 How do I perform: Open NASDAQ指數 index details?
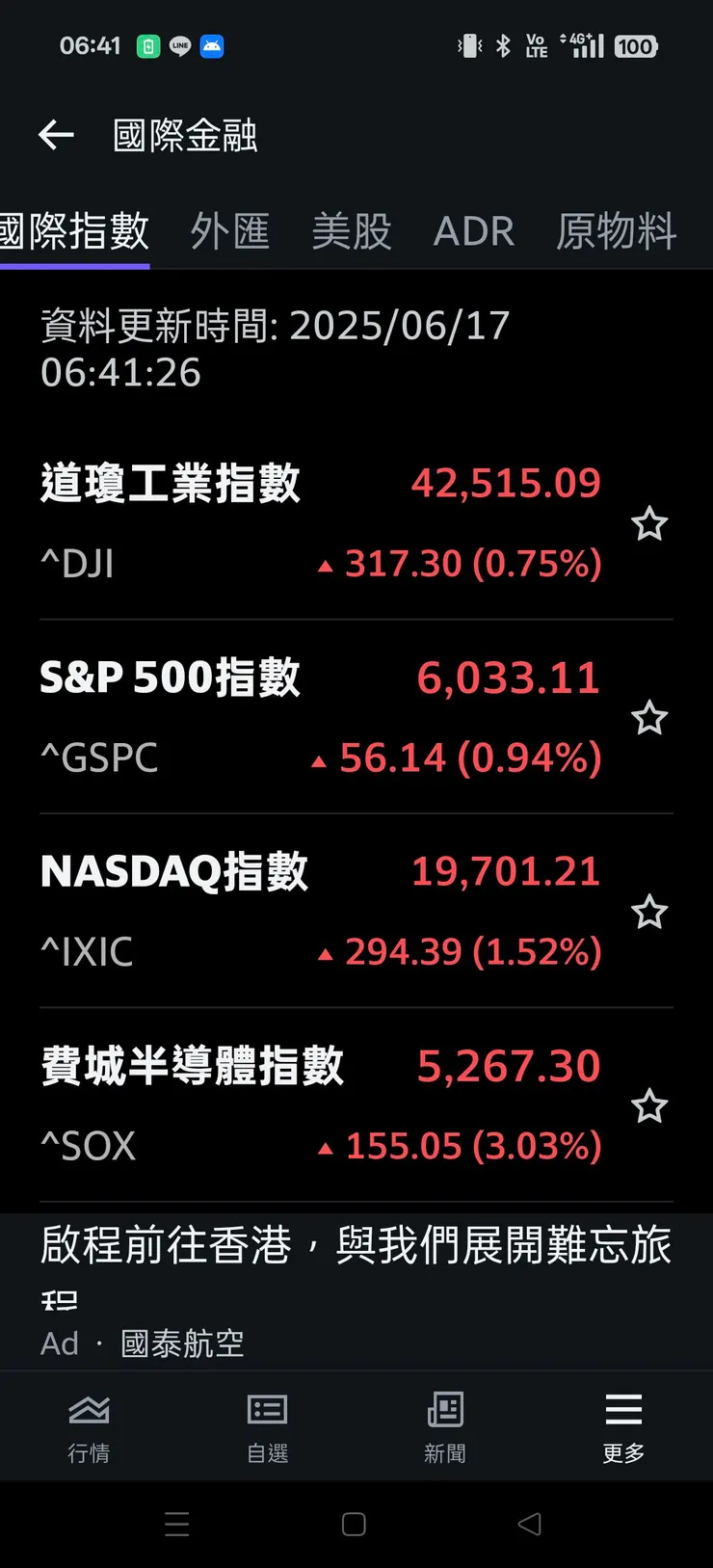point(318,911)
